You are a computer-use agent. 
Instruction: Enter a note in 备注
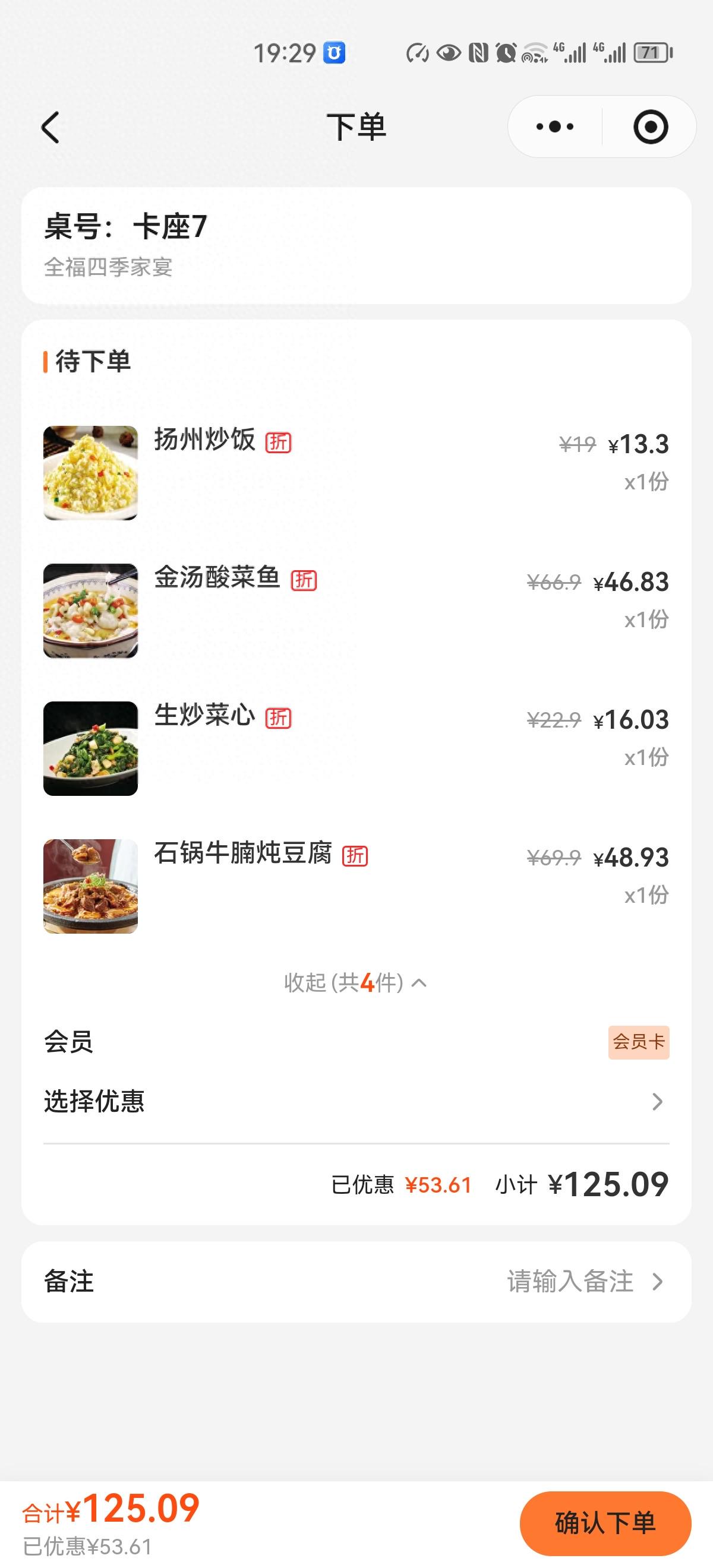(356, 1281)
